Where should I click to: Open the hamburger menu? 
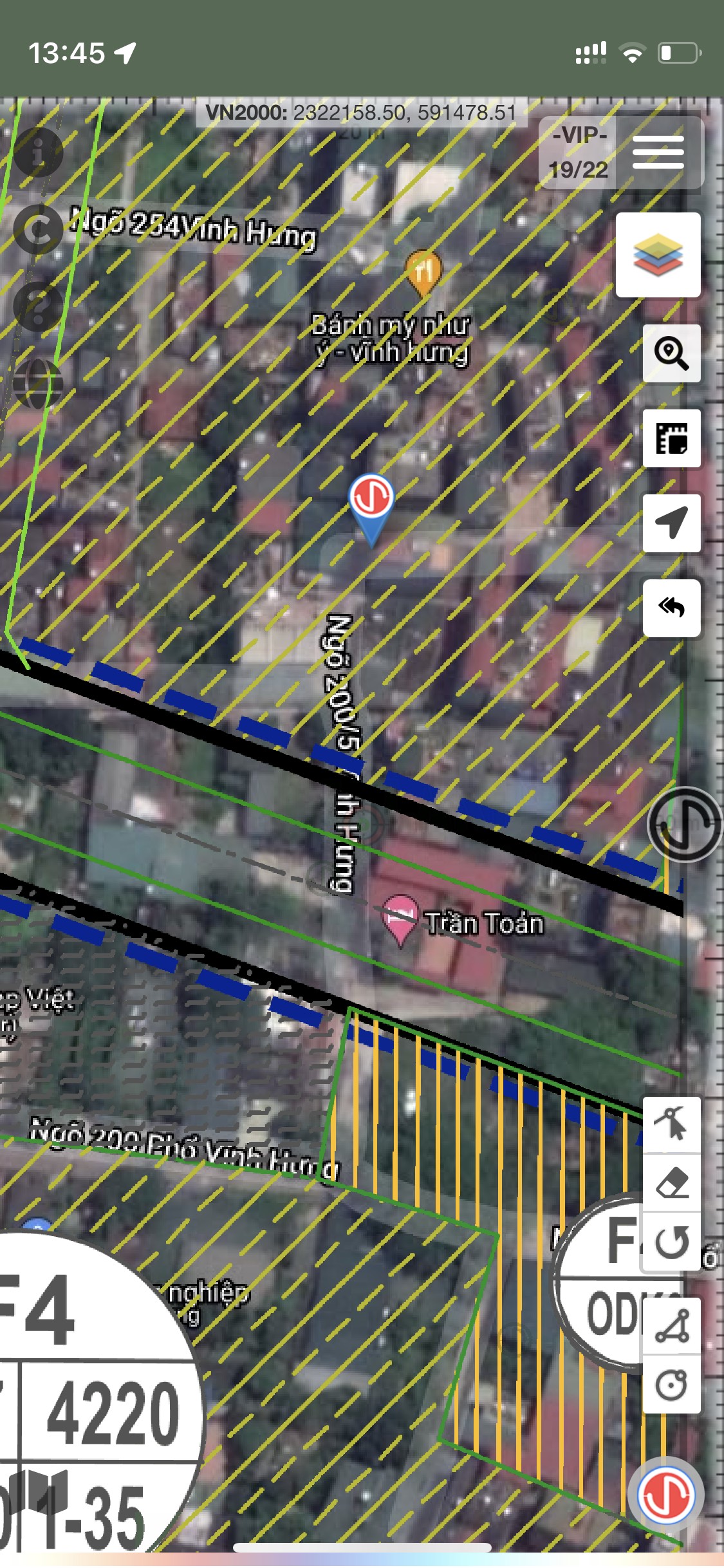pyautogui.click(x=658, y=153)
